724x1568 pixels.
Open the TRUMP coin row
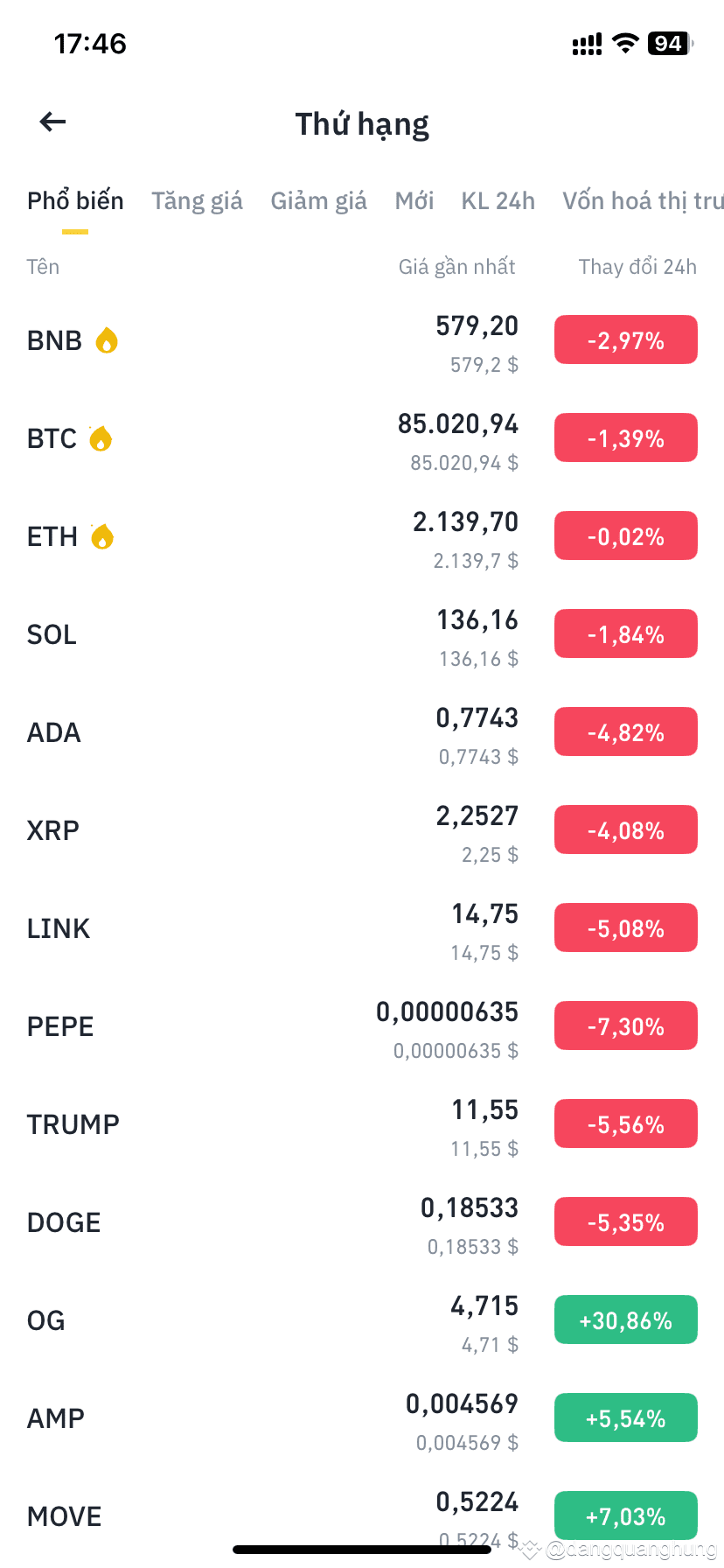362,1124
